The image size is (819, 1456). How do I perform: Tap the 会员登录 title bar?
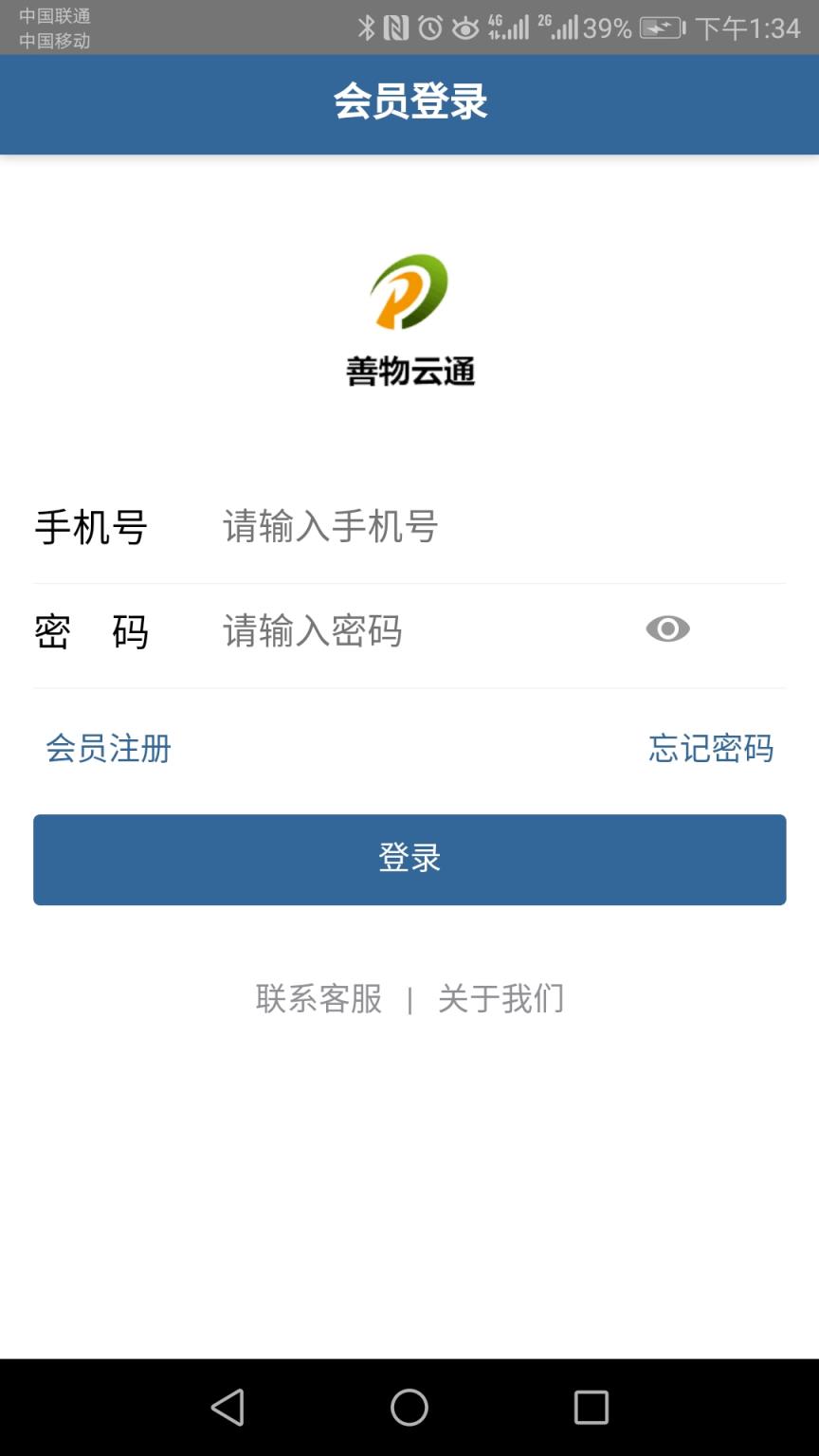(x=409, y=102)
